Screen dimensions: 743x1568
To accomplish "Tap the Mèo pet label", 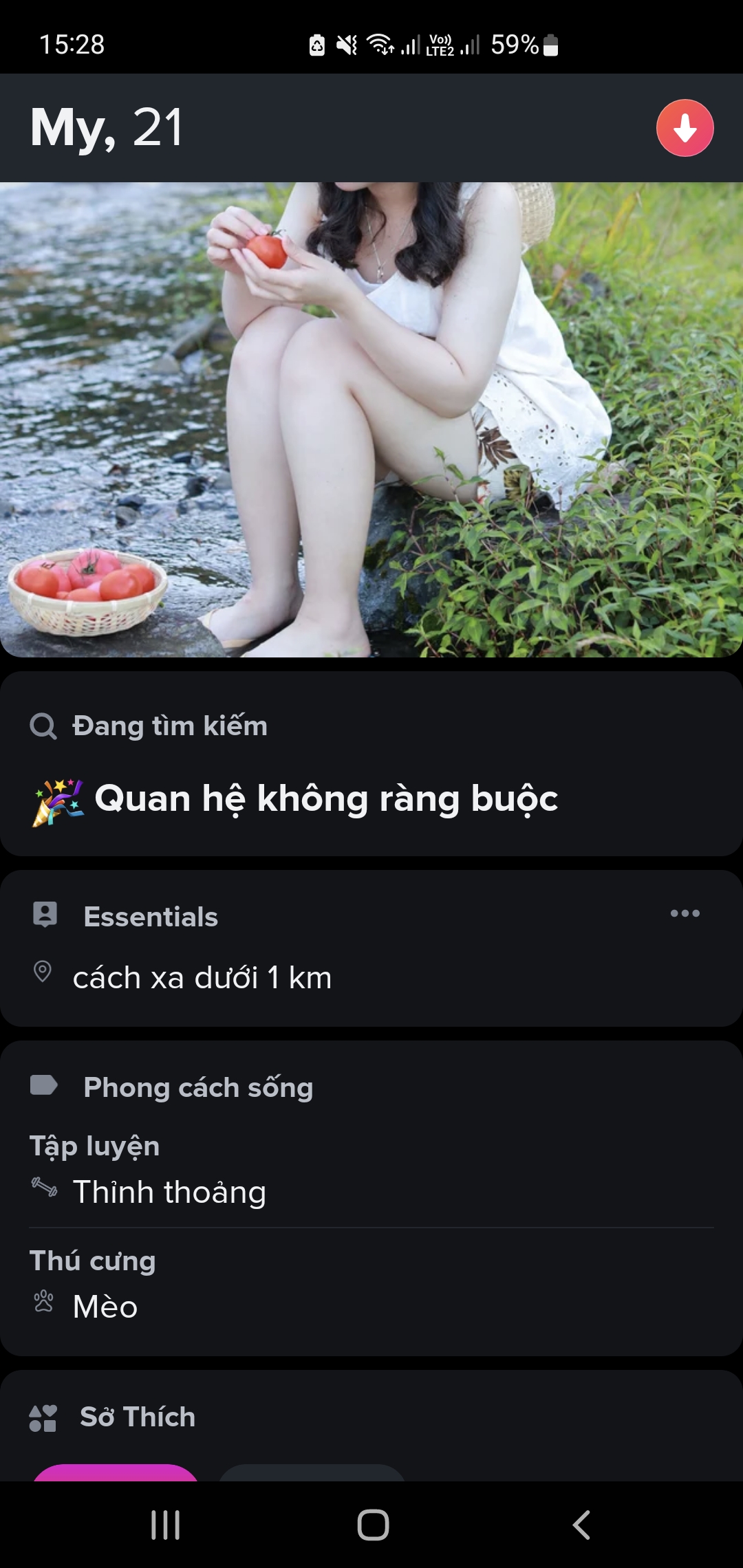I will coord(105,1306).
